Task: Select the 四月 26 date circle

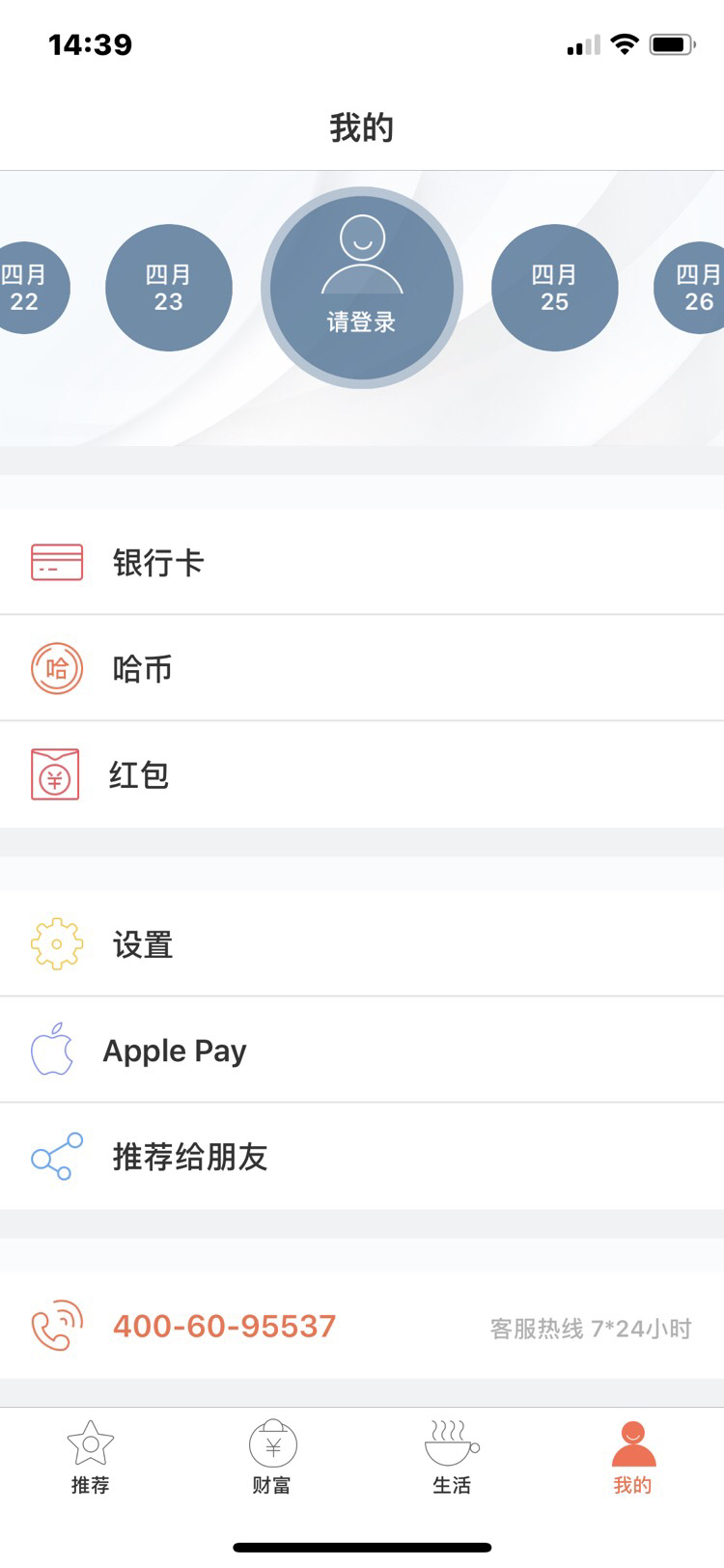Action: point(693,288)
